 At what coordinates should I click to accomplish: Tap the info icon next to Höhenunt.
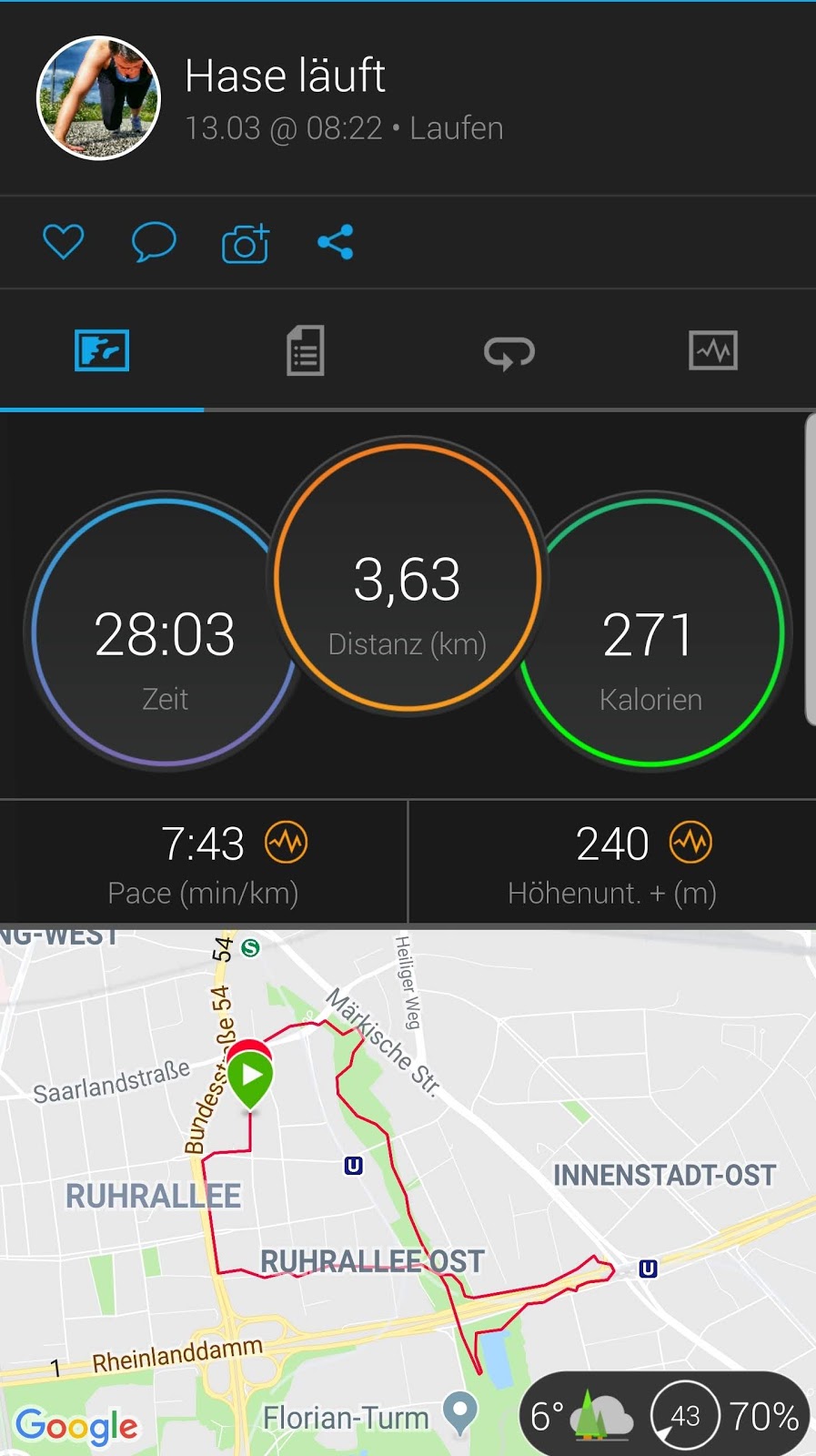coord(691,843)
